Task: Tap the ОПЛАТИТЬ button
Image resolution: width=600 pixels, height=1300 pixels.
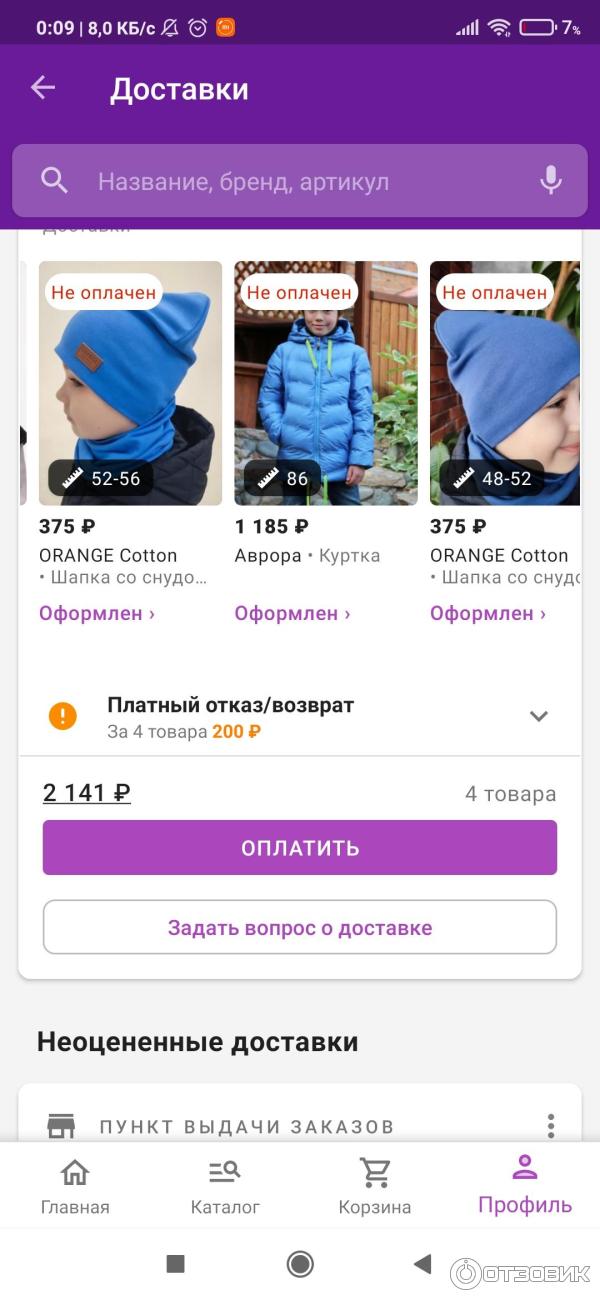Action: coord(300,848)
